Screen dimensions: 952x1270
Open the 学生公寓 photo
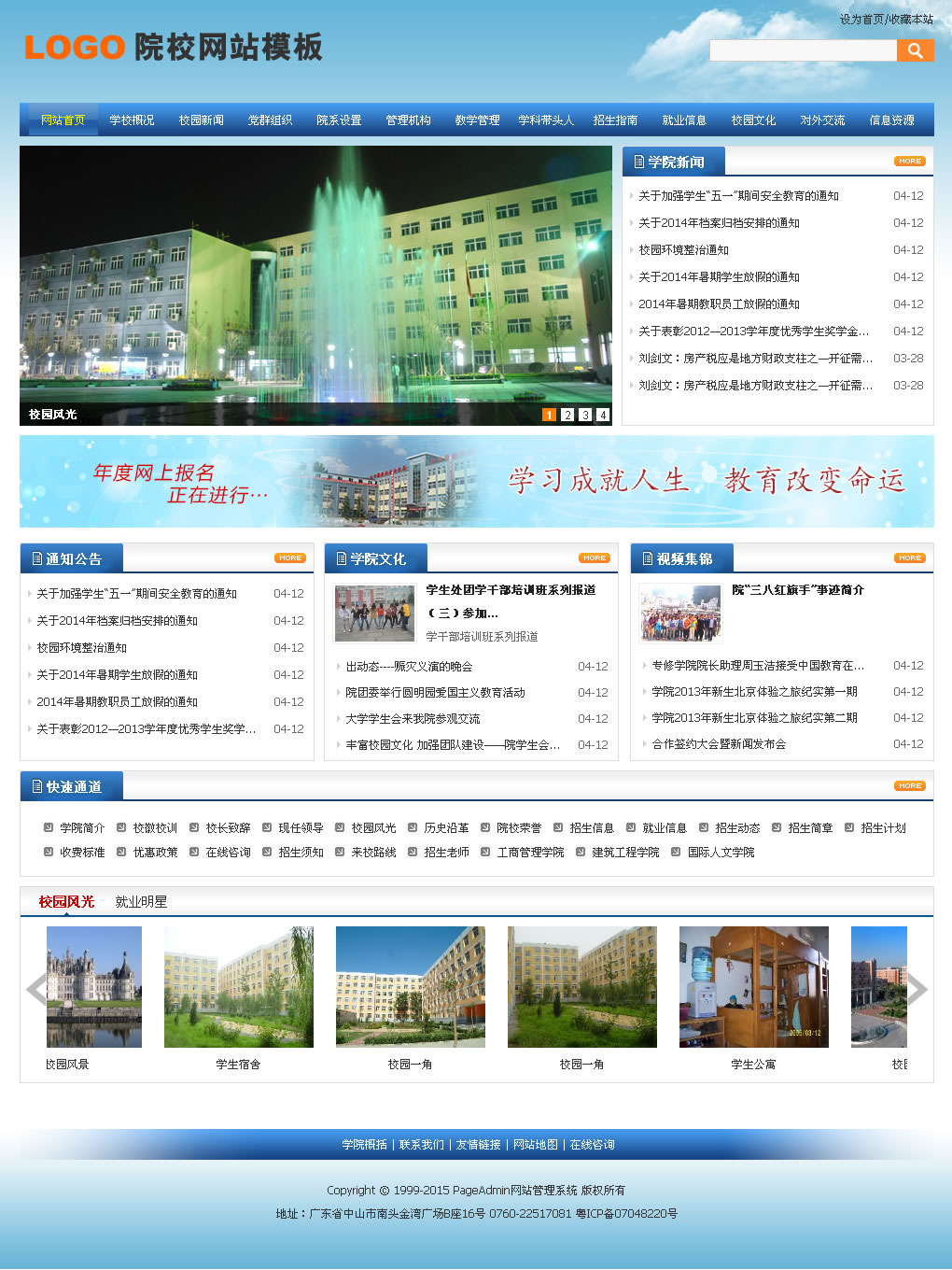(x=753, y=987)
